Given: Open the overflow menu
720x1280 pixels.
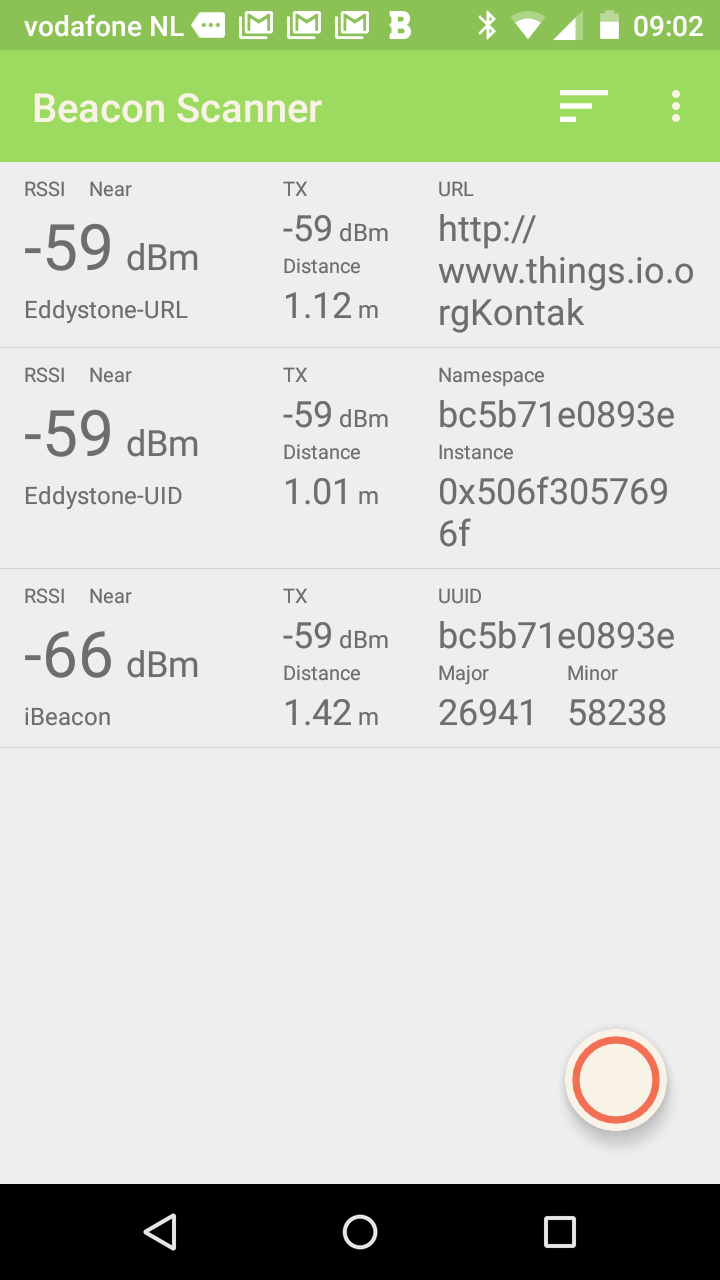Looking at the screenshot, I should pos(676,106).
